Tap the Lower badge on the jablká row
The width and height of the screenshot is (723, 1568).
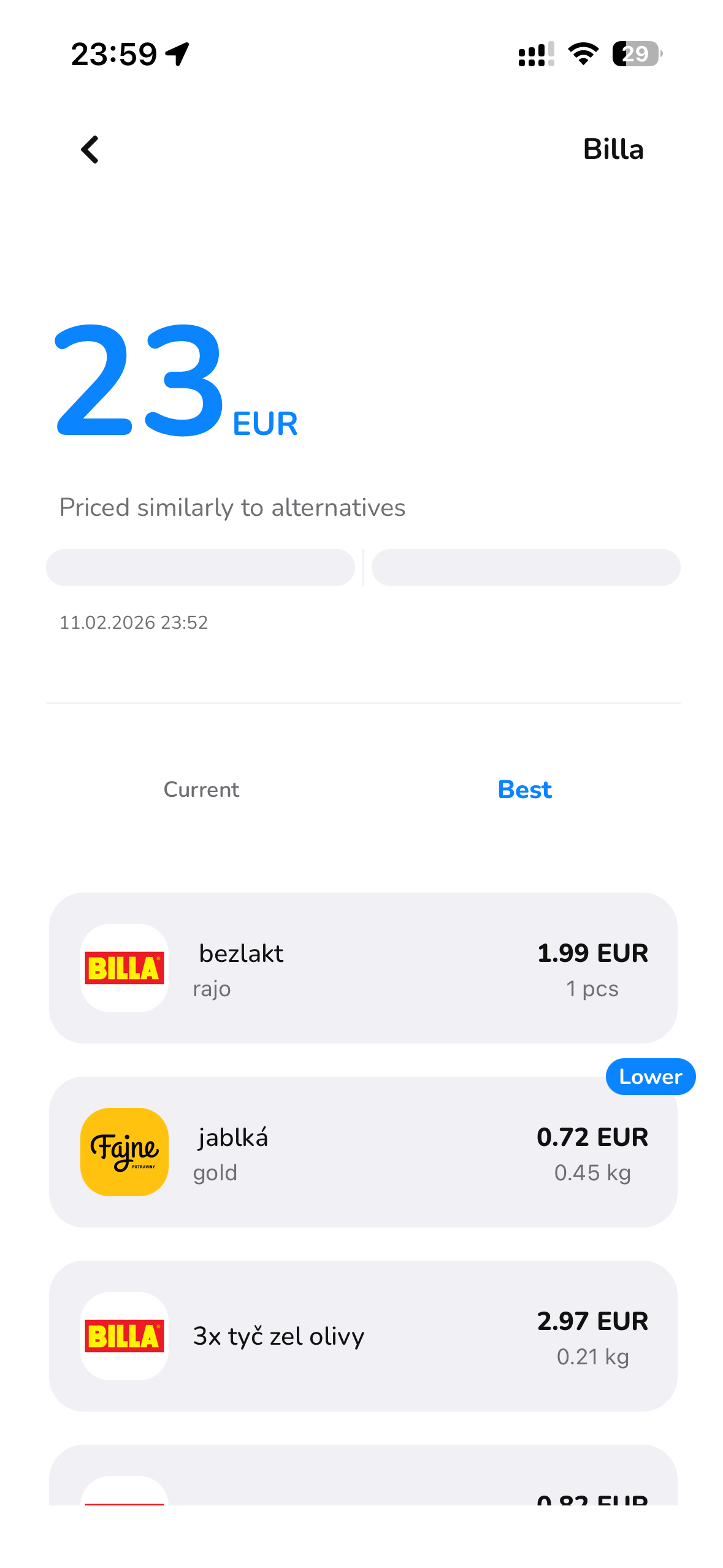point(650,1076)
